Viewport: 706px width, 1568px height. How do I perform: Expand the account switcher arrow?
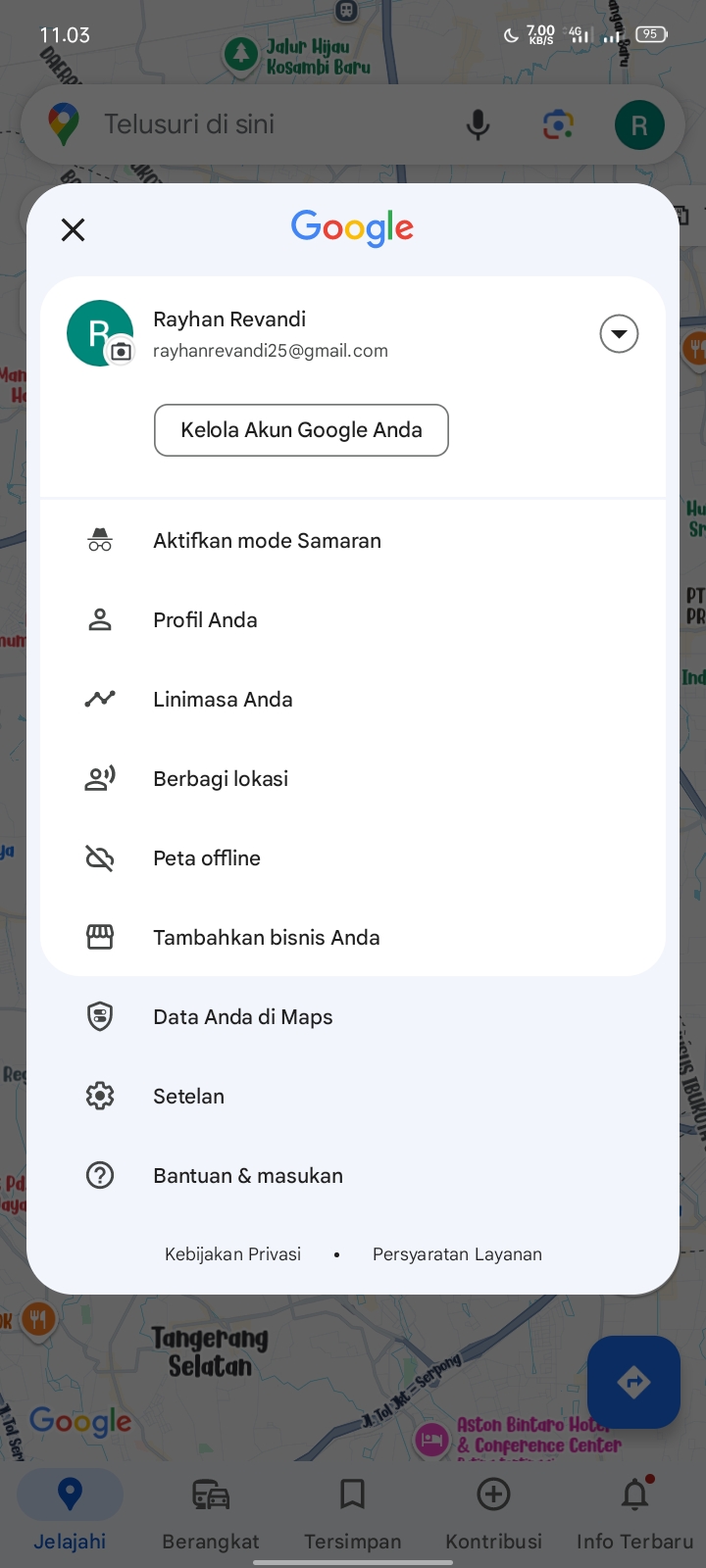(x=619, y=334)
